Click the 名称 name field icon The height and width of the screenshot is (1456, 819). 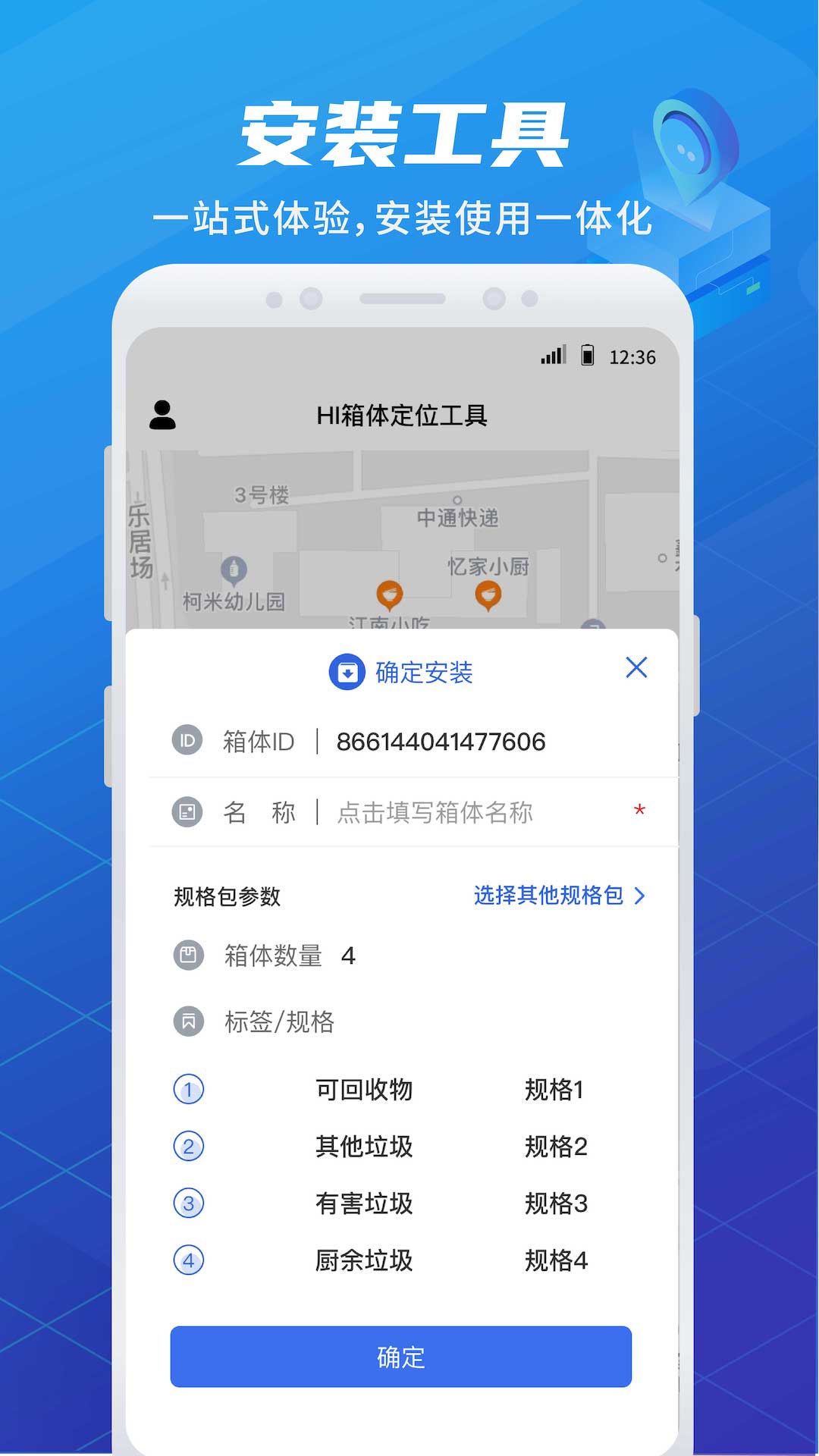click(187, 811)
